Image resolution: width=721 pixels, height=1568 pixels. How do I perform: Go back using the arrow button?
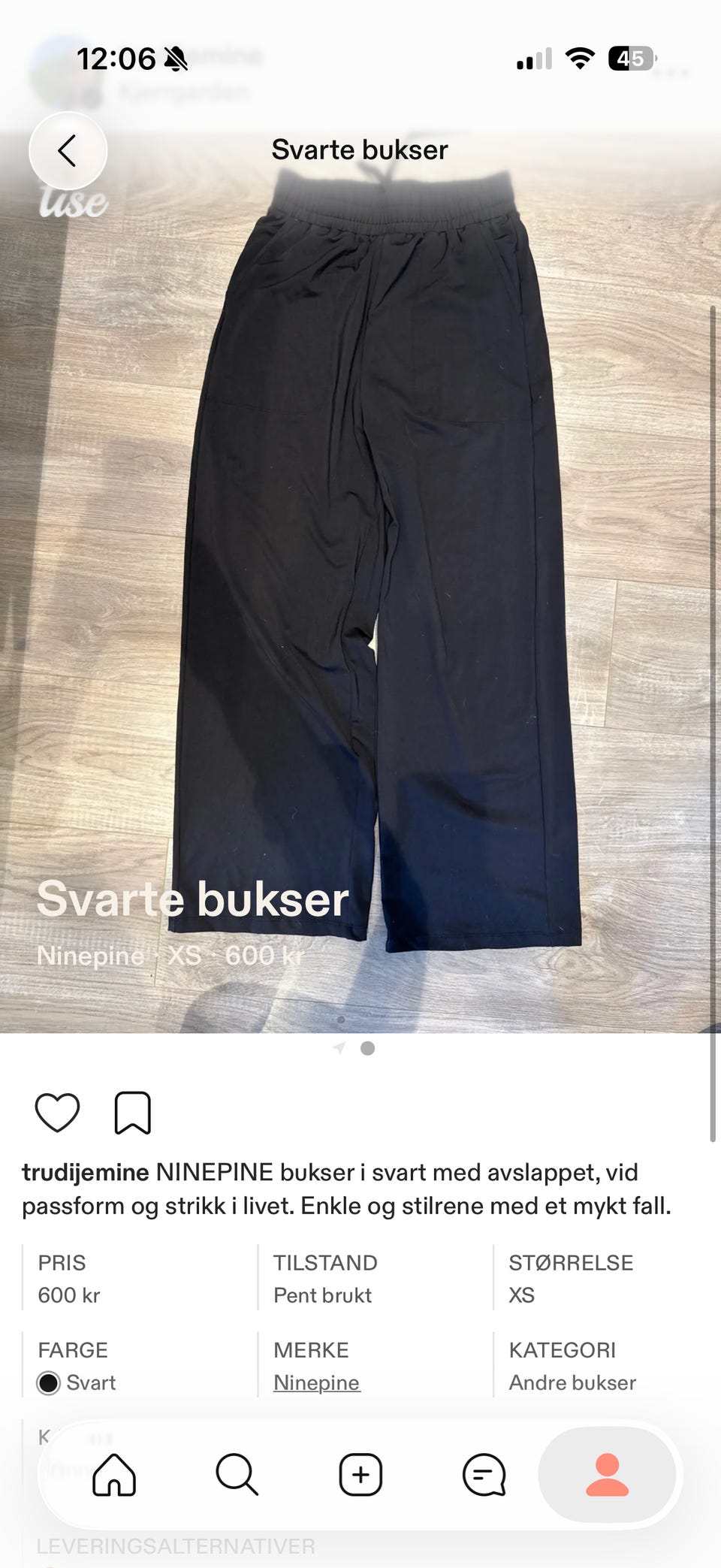click(x=68, y=151)
